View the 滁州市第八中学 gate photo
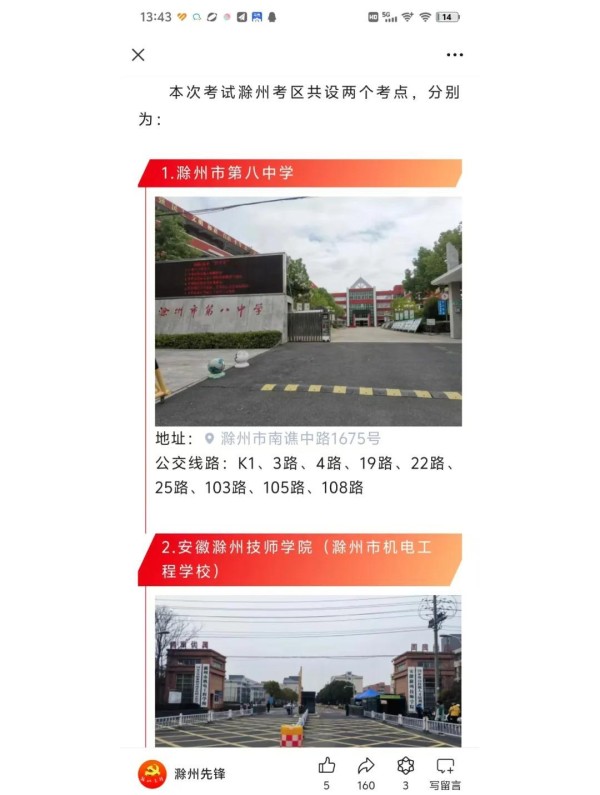The image size is (600, 795). click(308, 311)
